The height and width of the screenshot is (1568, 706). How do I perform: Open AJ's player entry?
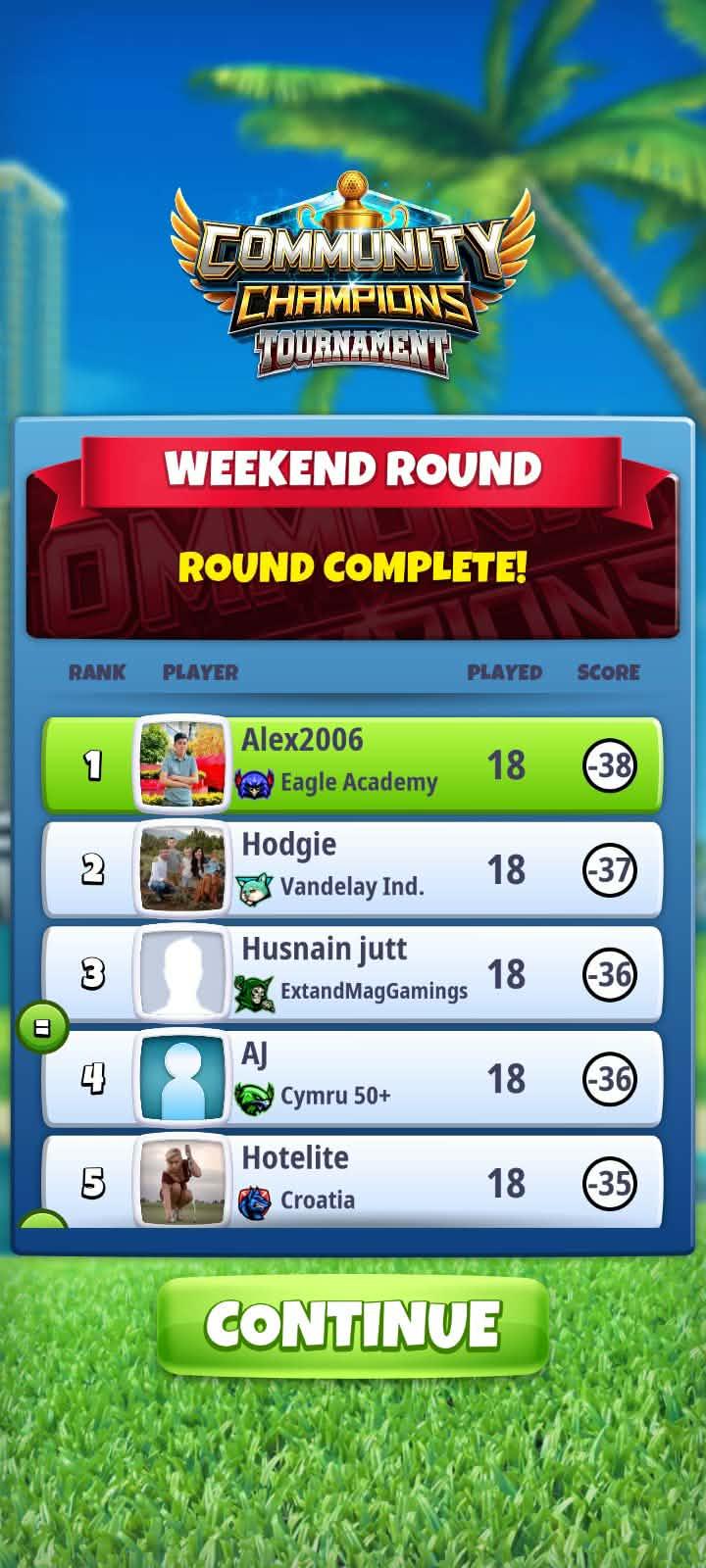pyautogui.click(x=353, y=1079)
